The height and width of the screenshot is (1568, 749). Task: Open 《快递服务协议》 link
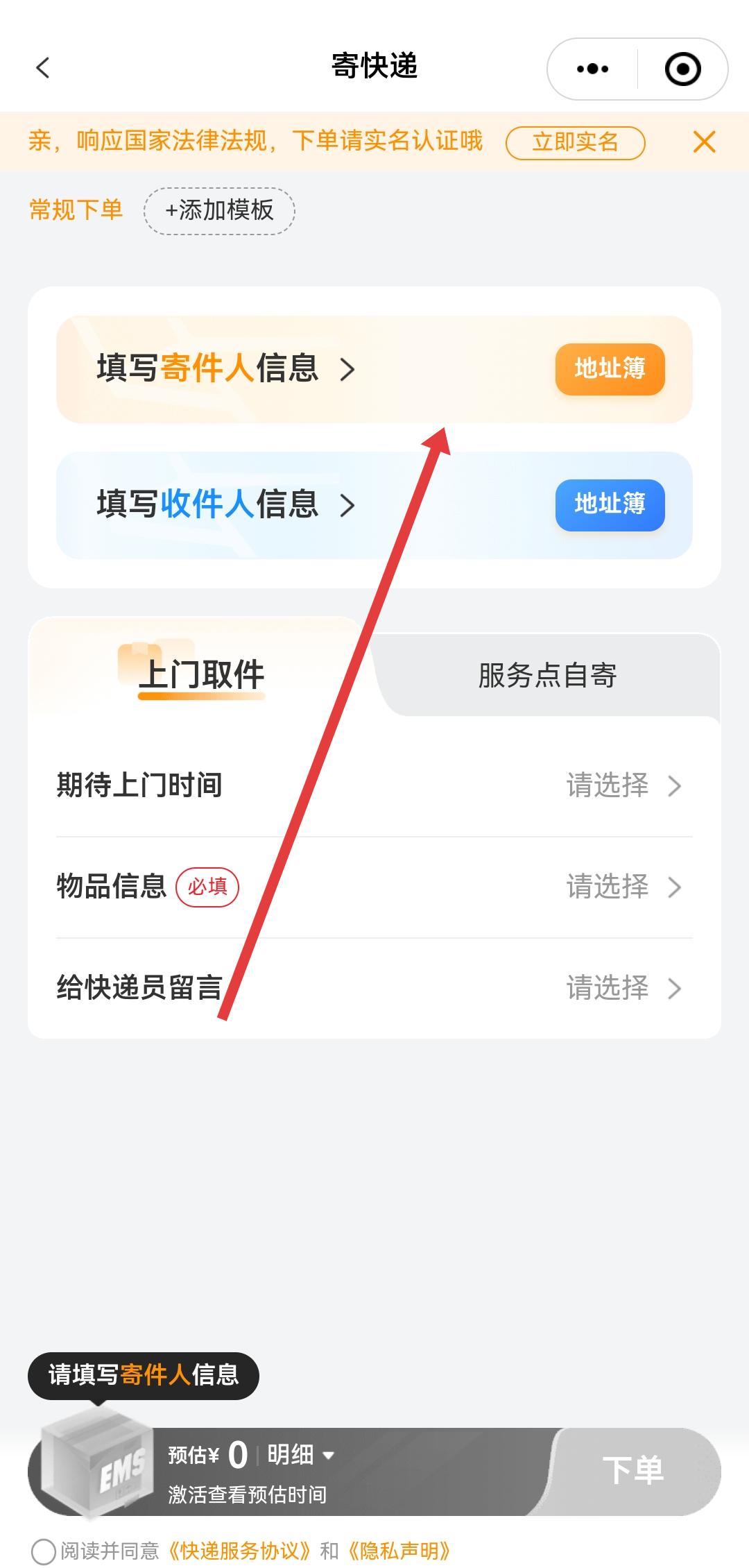click(239, 1551)
